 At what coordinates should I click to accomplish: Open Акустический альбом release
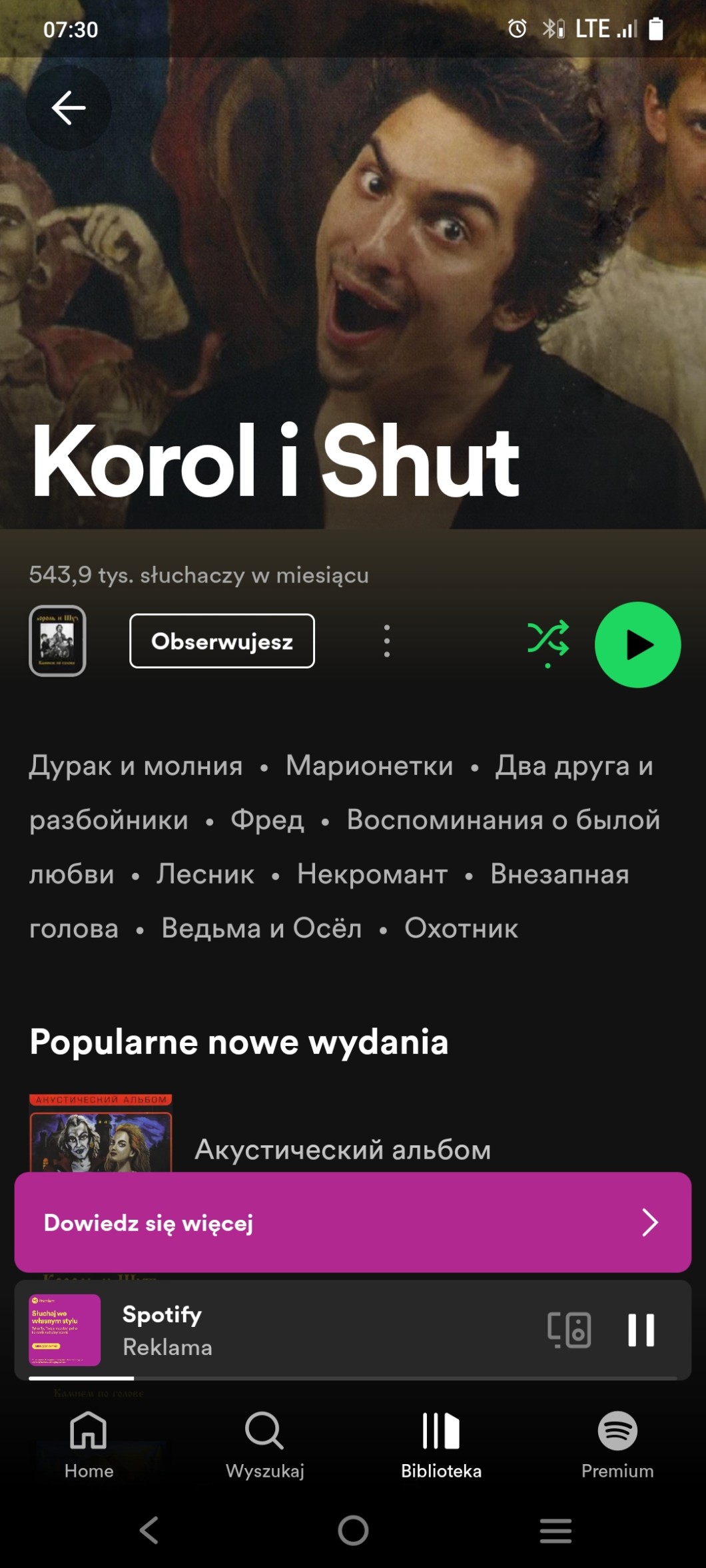342,1149
